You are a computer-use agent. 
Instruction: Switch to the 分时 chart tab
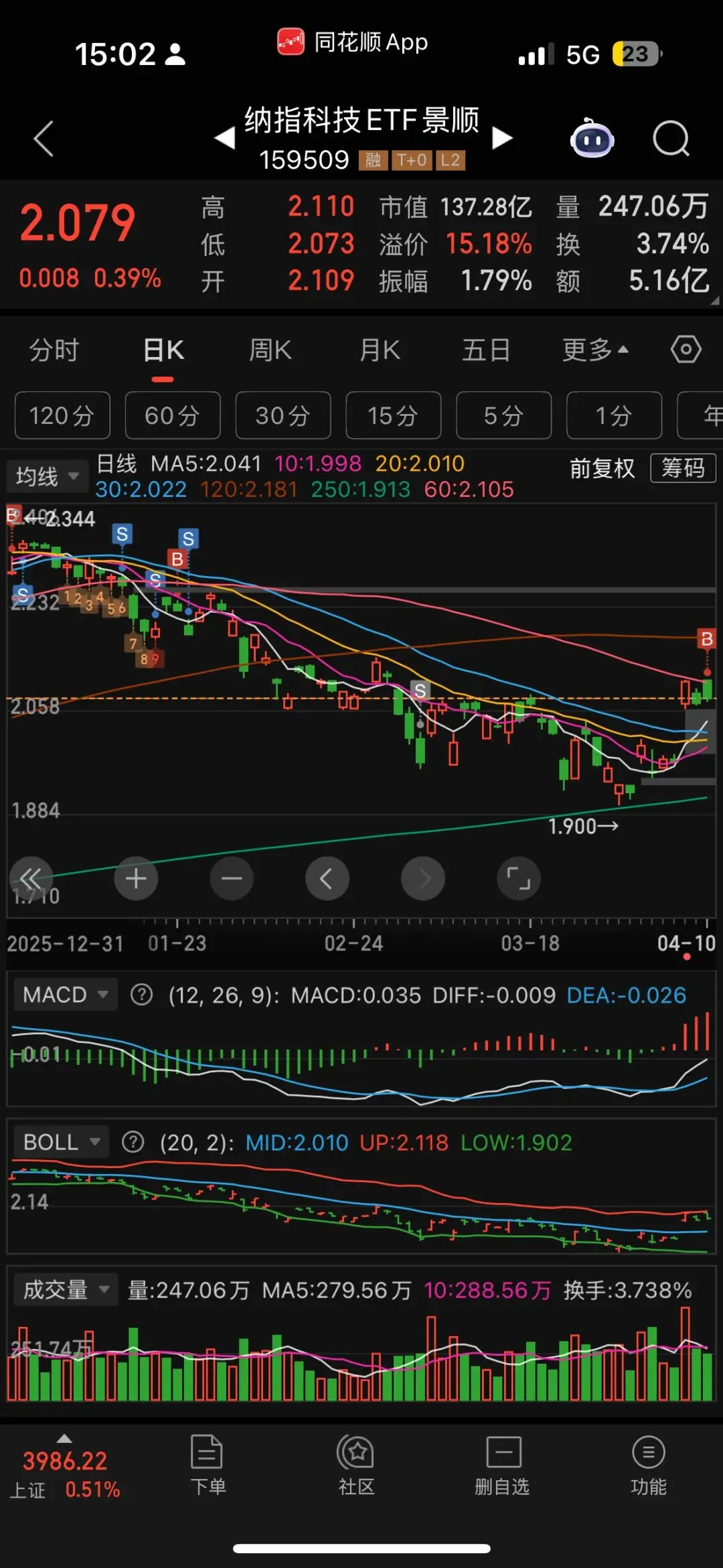(54, 350)
